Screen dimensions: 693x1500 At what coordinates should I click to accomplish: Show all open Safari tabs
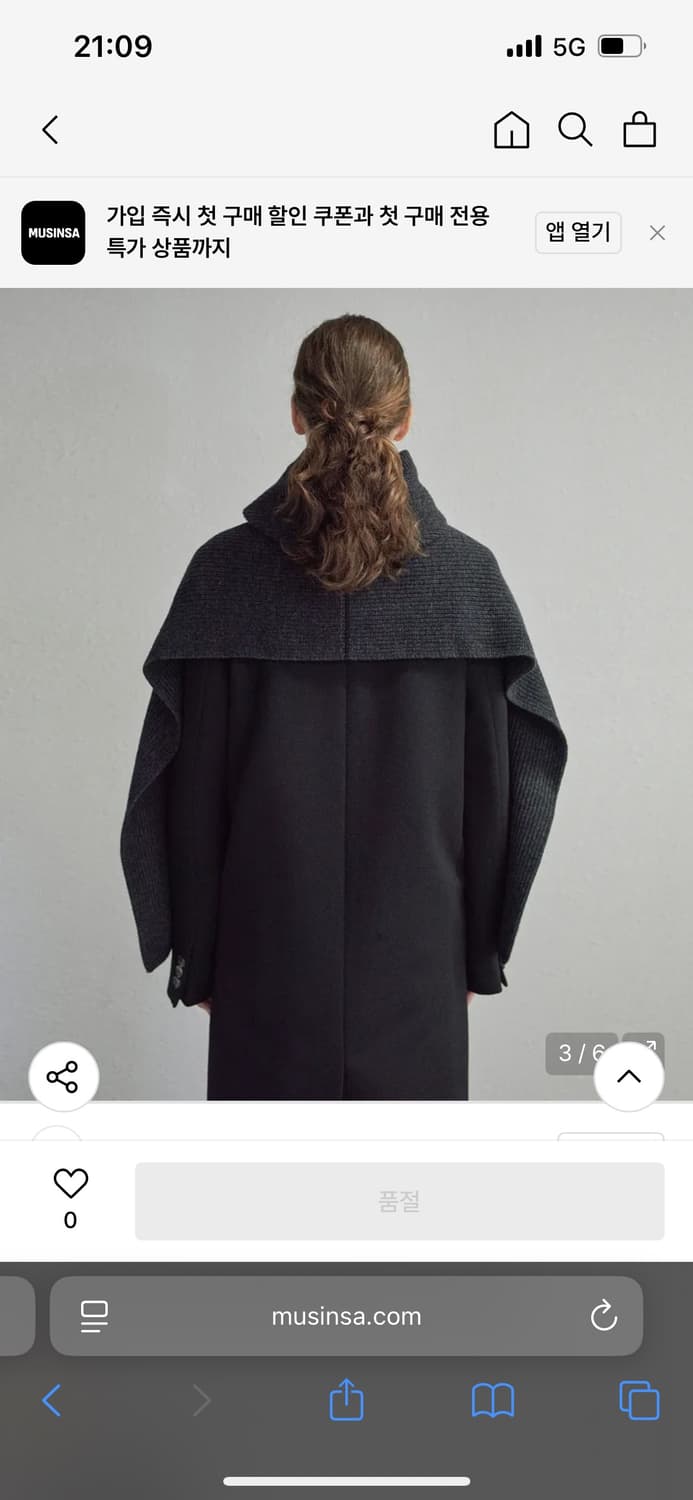pyautogui.click(x=639, y=1400)
